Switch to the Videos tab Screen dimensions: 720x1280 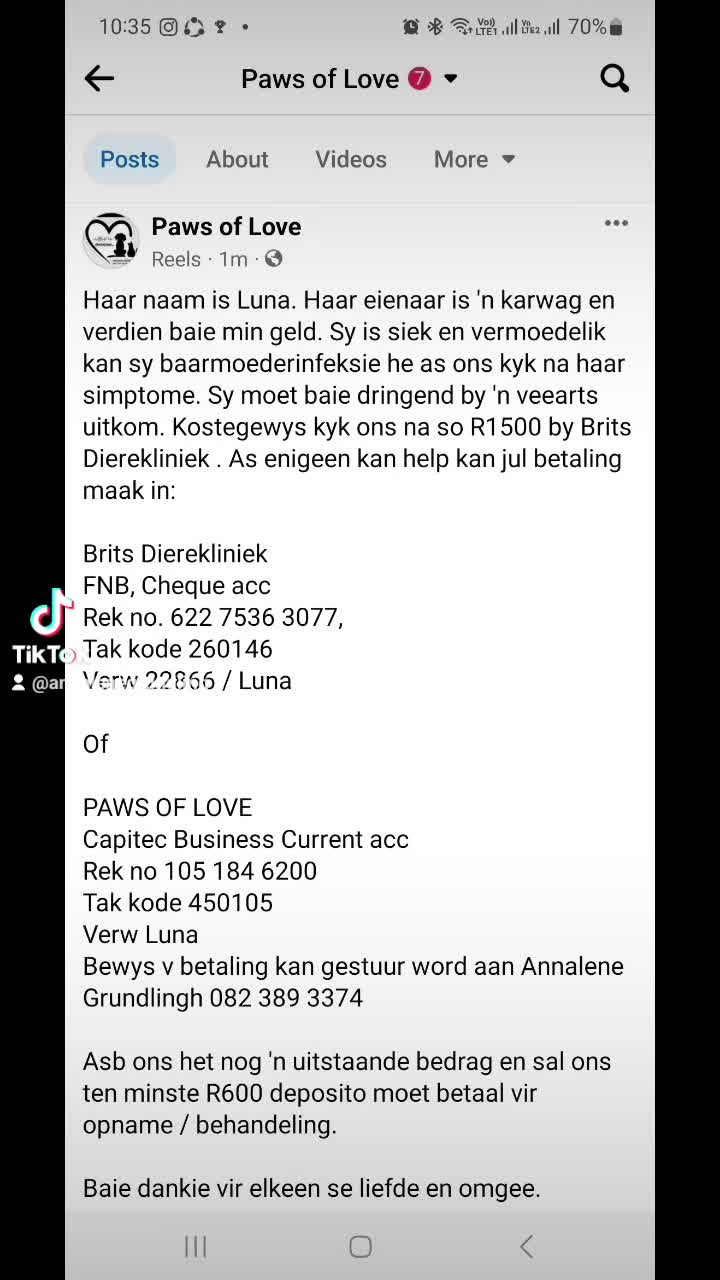click(351, 159)
